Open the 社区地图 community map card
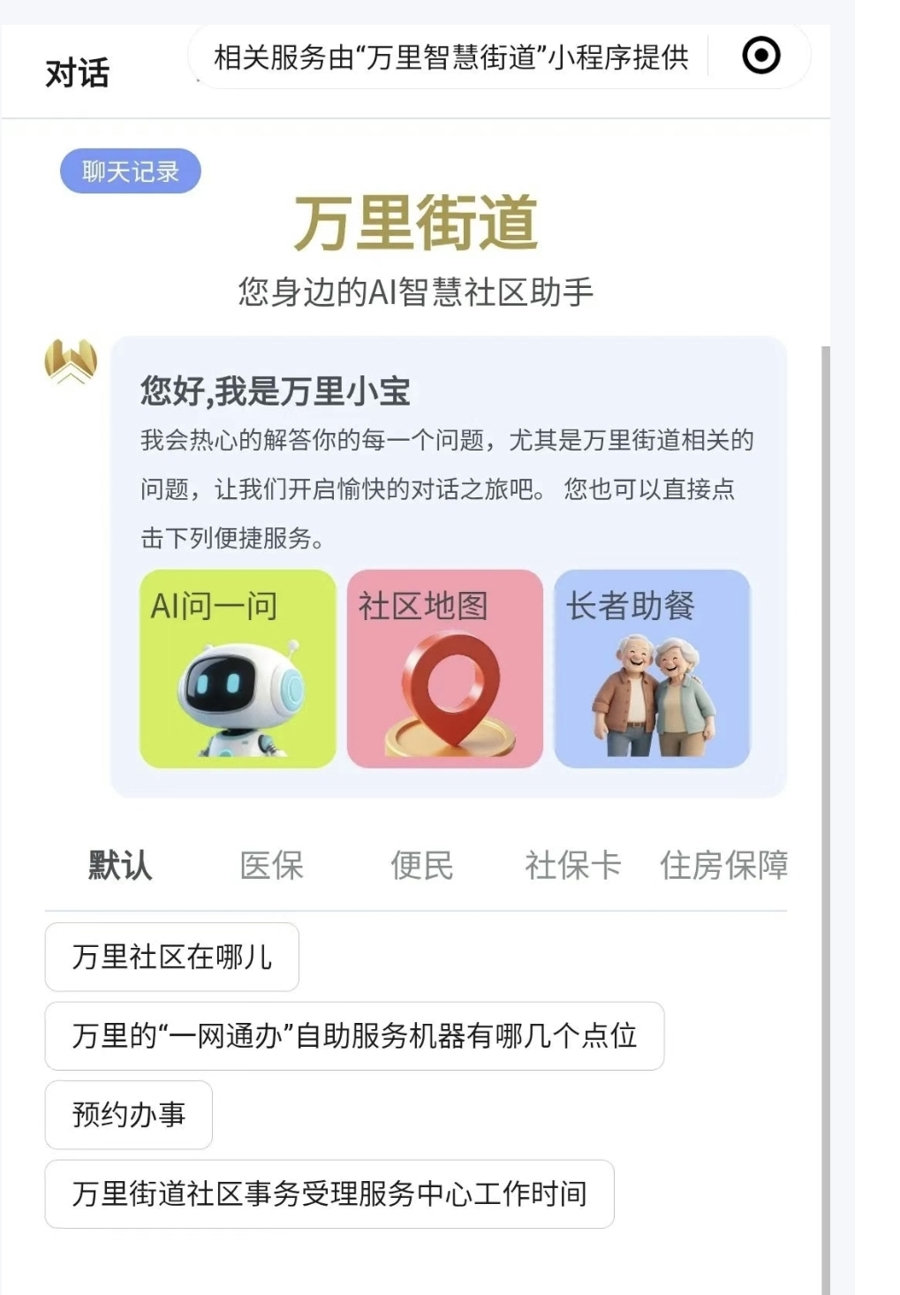The width and height of the screenshot is (900, 1295). point(445,668)
